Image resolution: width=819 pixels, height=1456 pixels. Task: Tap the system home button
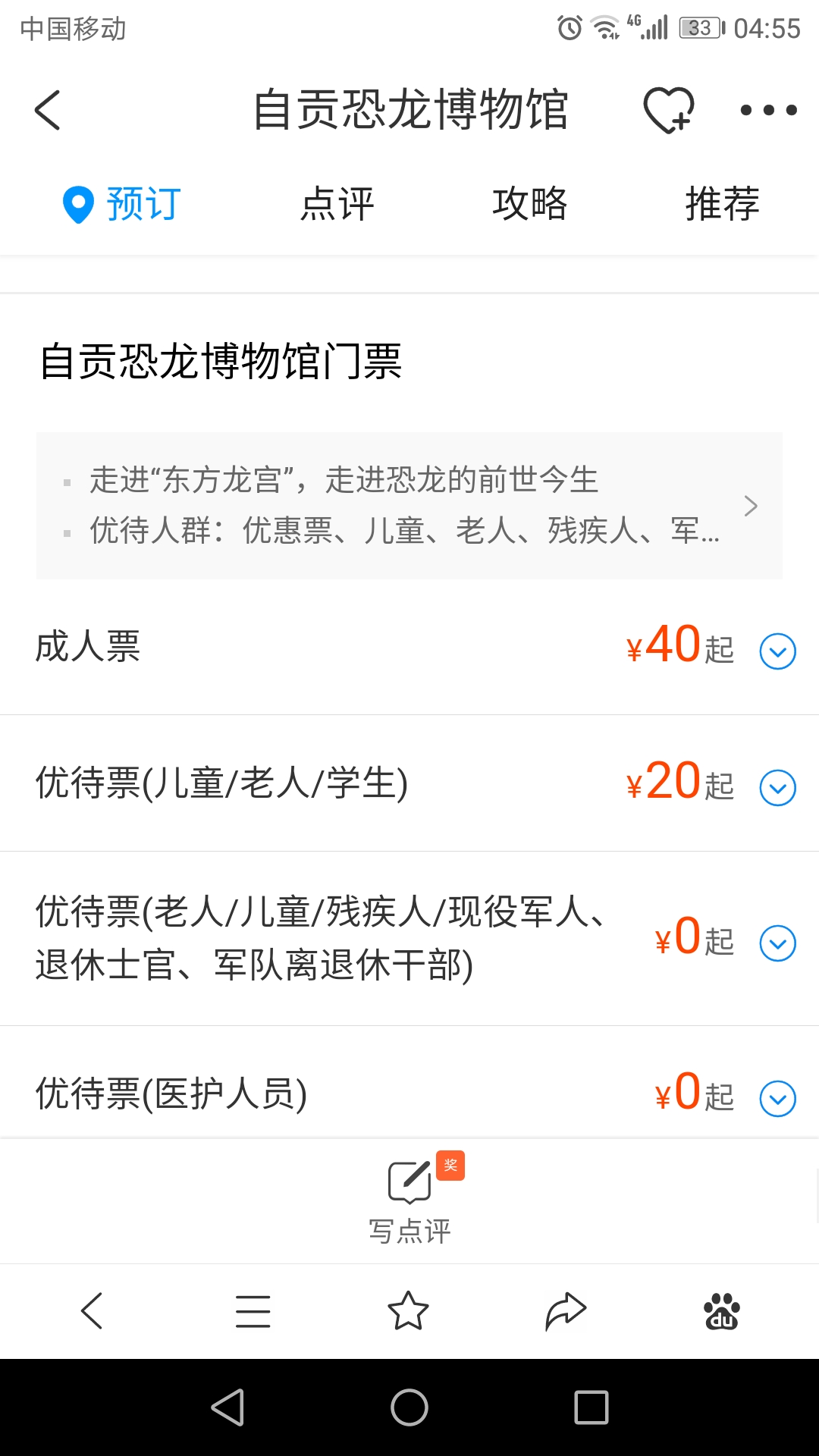point(409,1407)
